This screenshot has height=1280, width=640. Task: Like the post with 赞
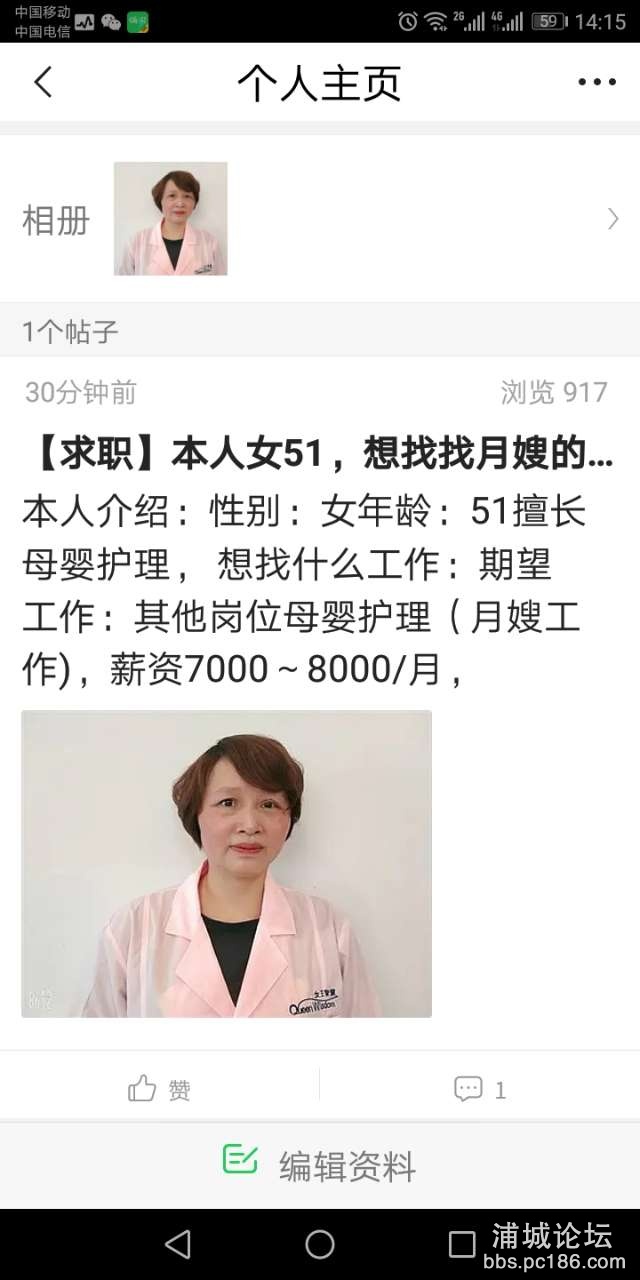click(160, 1089)
